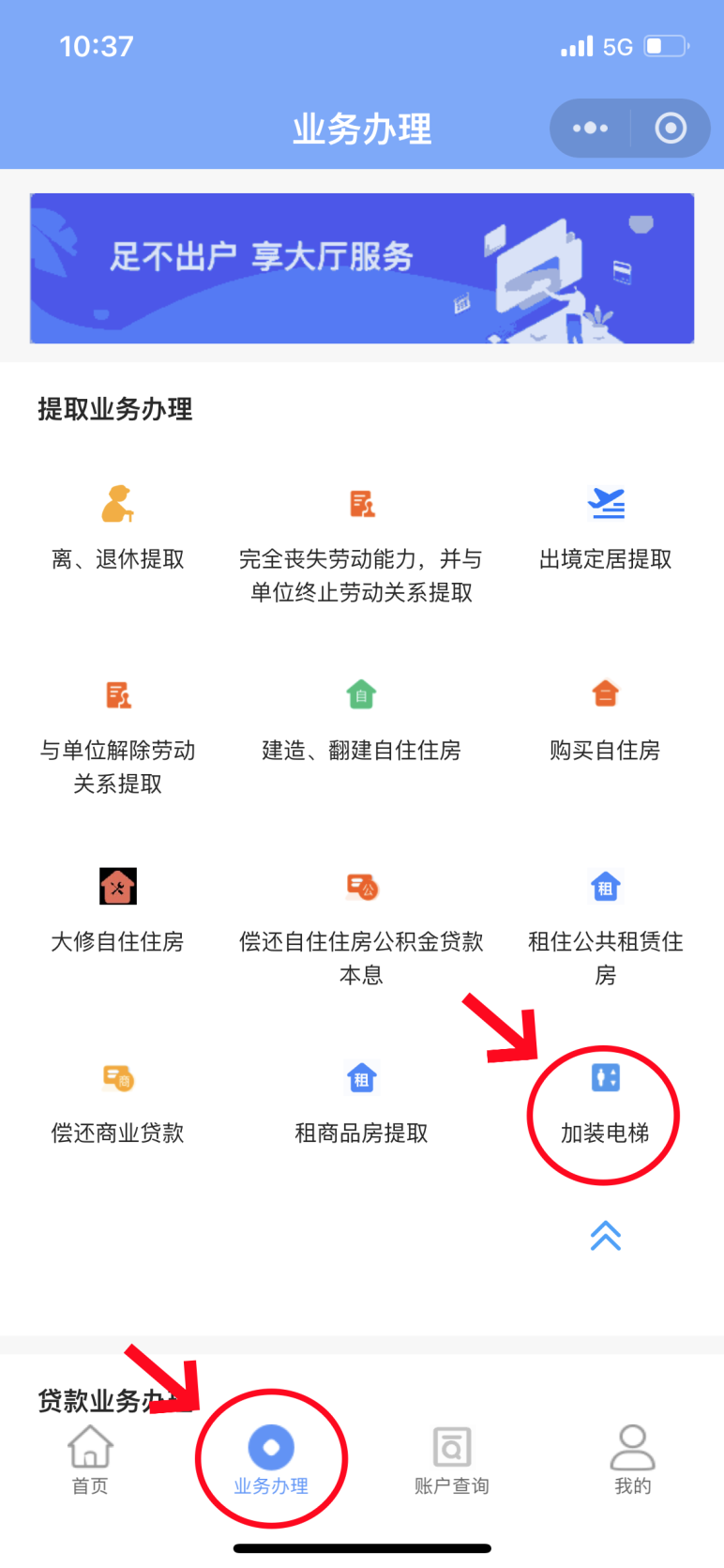Open 完全丧失劳动能力，并与单位终止劳动关系提取
Screen dimensions: 724x1568
click(361, 544)
